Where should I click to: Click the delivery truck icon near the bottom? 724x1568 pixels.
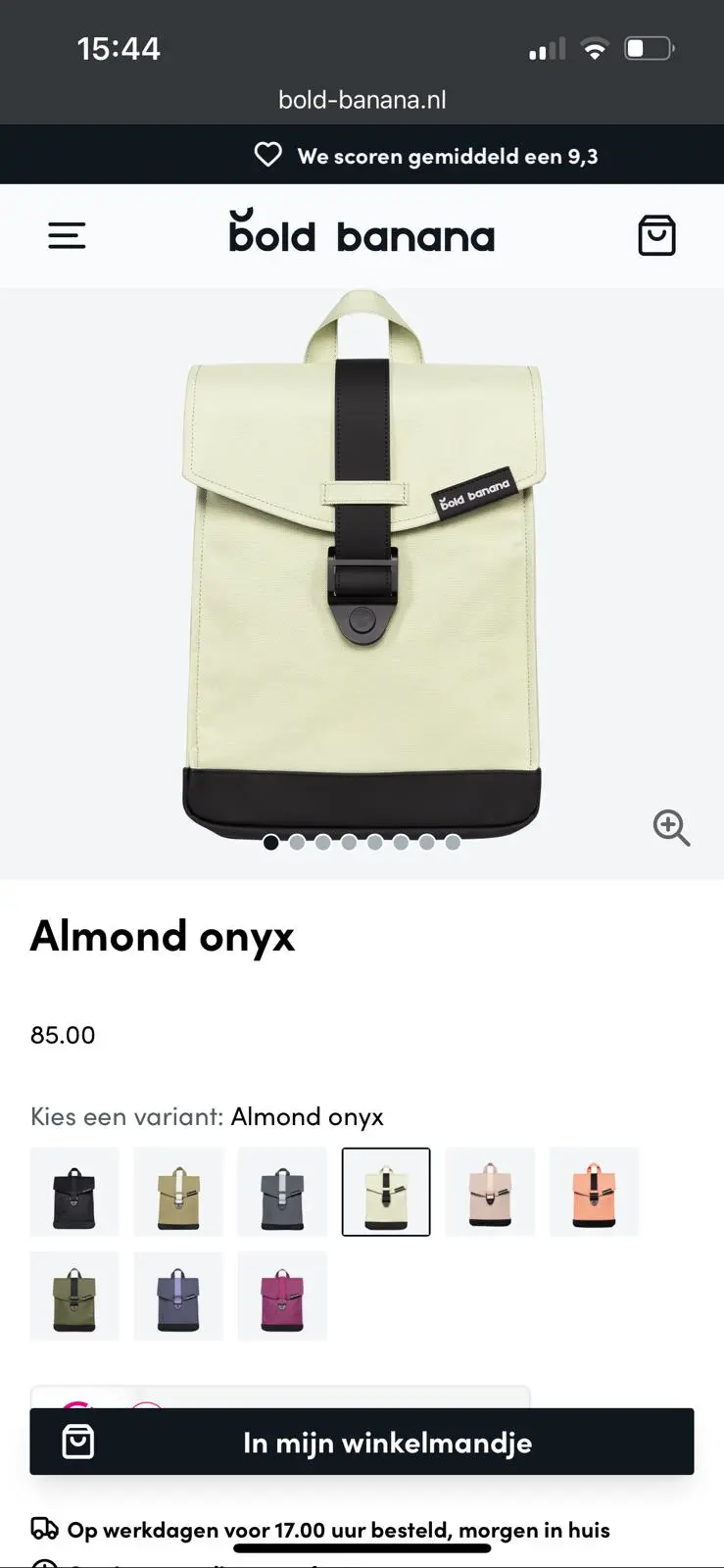click(x=43, y=1528)
